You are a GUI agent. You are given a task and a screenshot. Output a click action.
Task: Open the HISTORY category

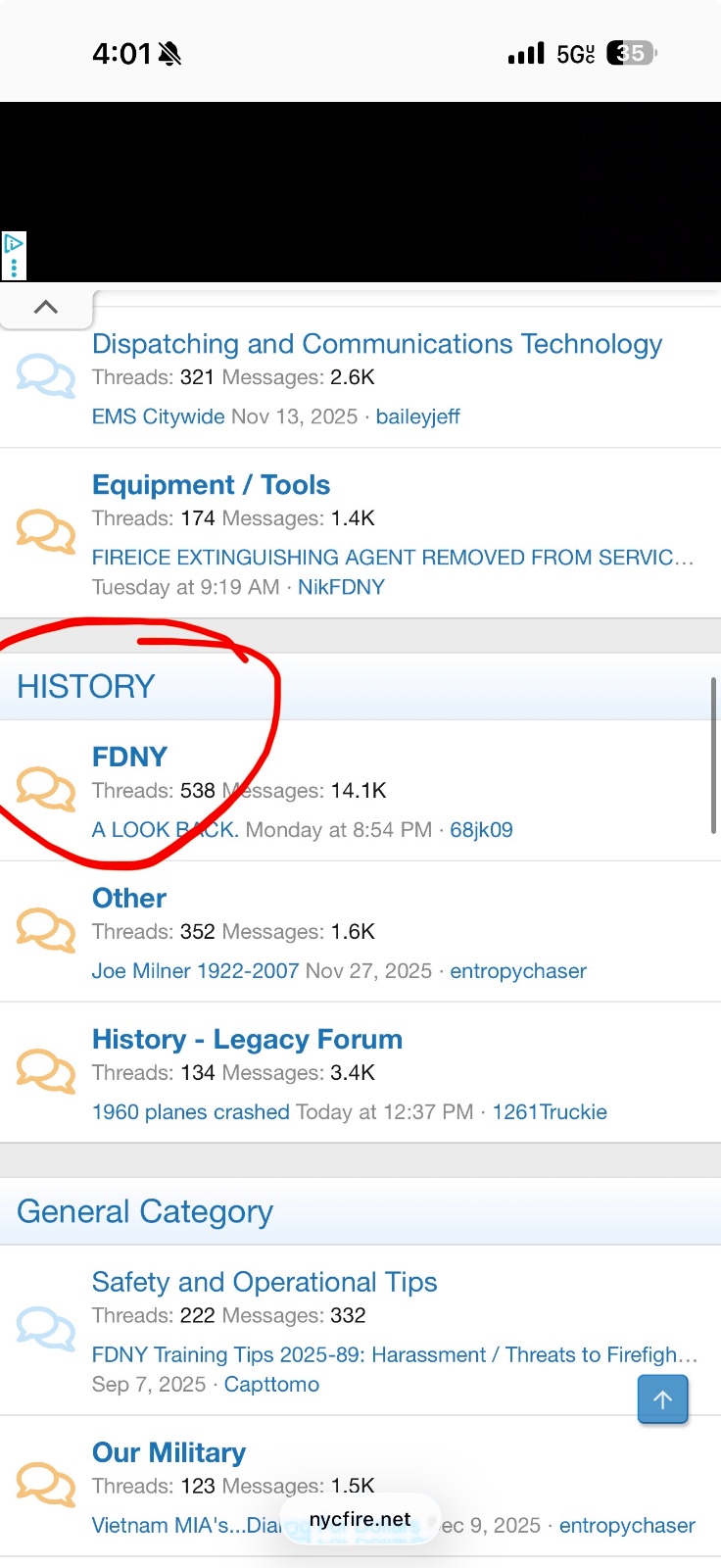pos(86,686)
